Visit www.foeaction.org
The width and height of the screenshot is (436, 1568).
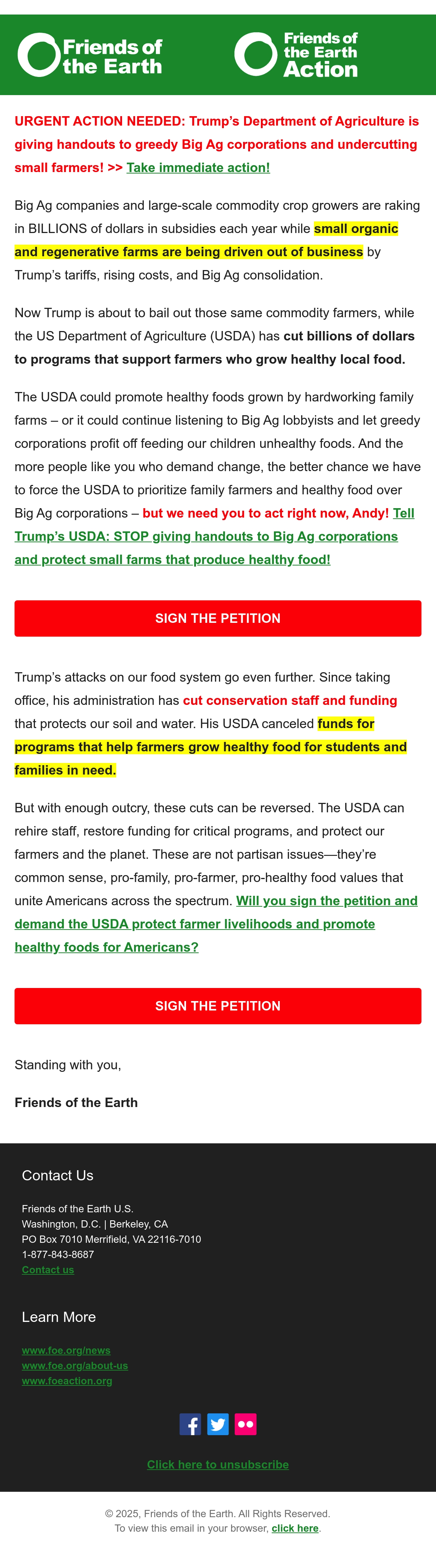(x=67, y=1381)
